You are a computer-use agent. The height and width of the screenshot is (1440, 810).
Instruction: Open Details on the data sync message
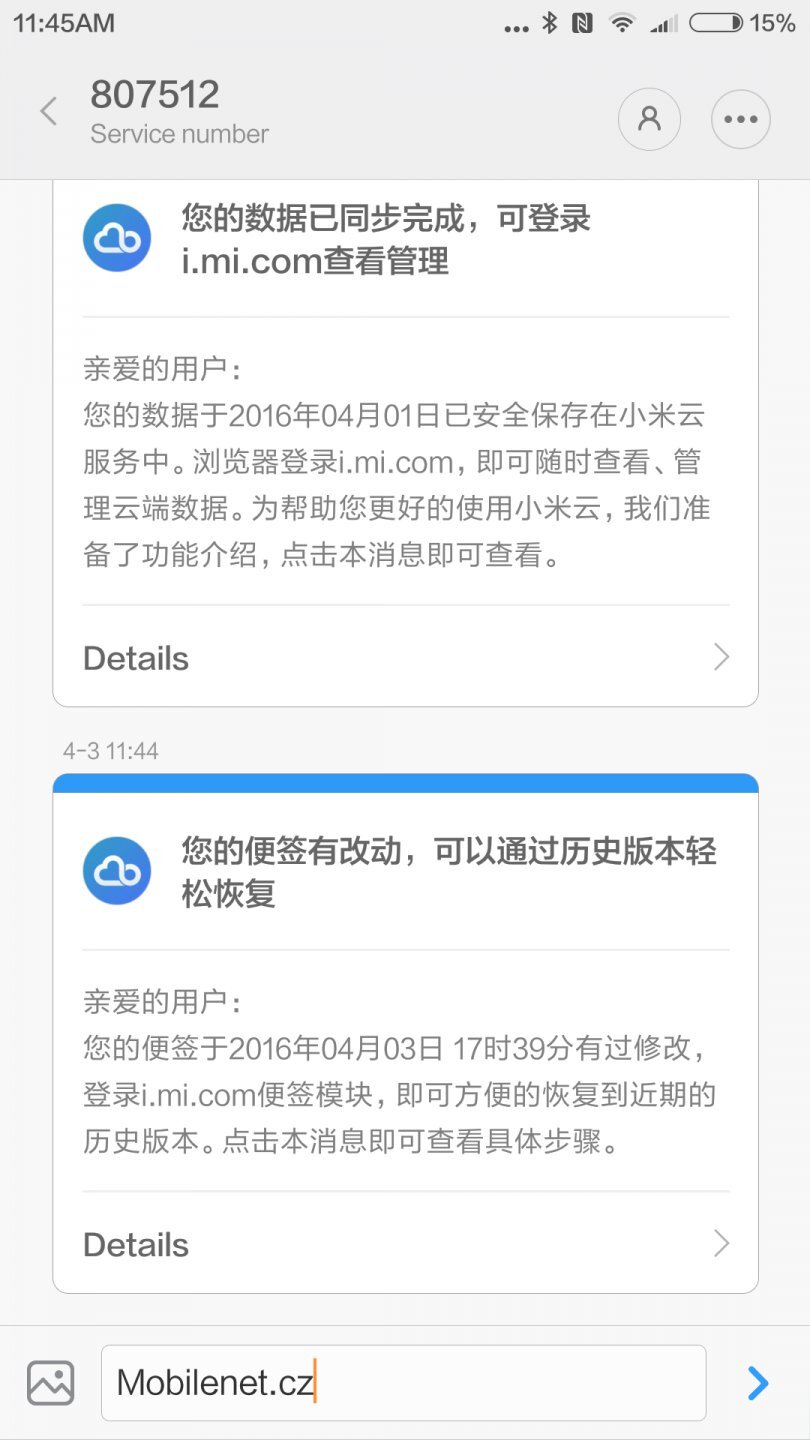click(x=135, y=657)
